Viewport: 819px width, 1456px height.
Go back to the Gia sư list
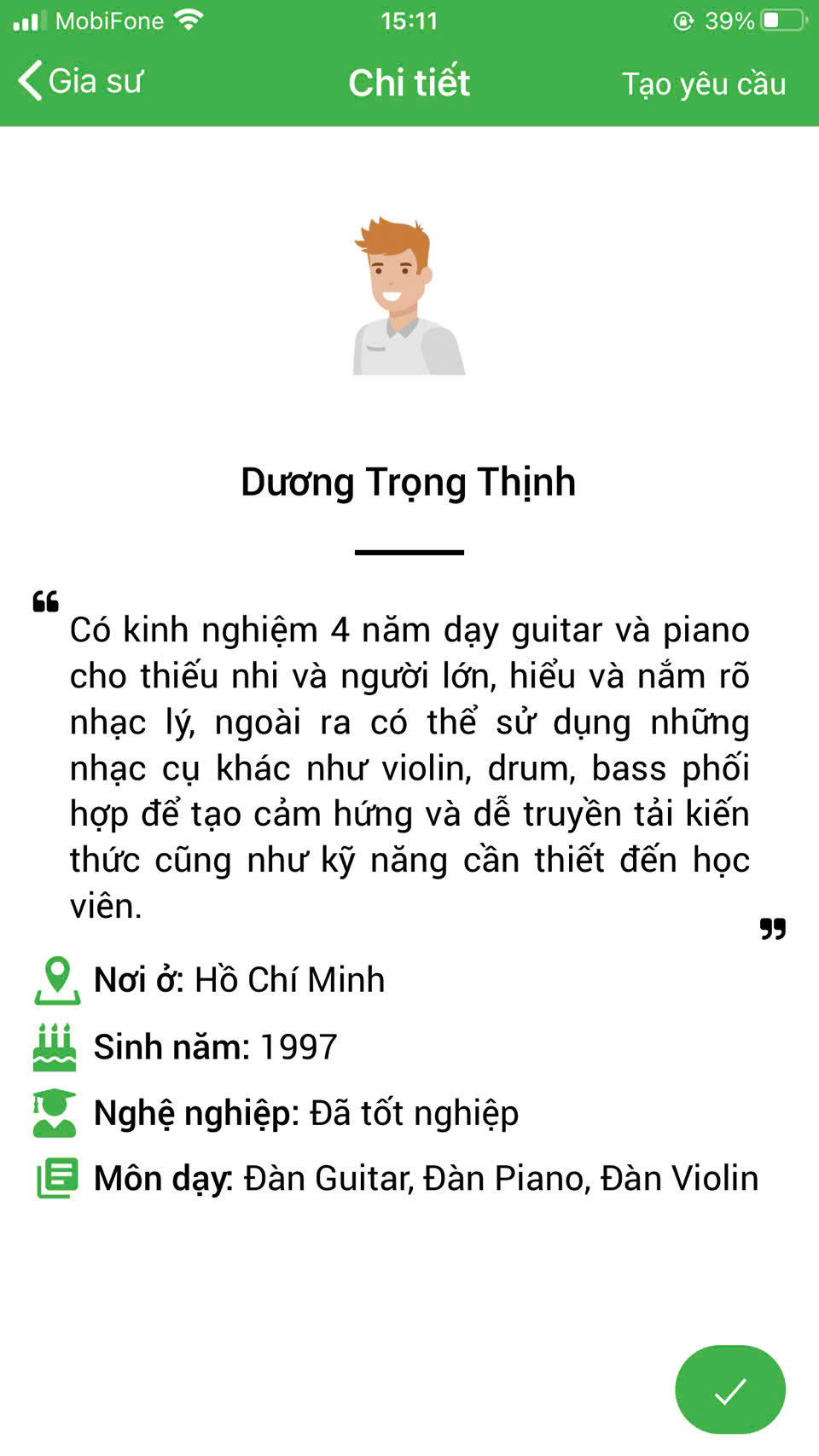coord(80,82)
